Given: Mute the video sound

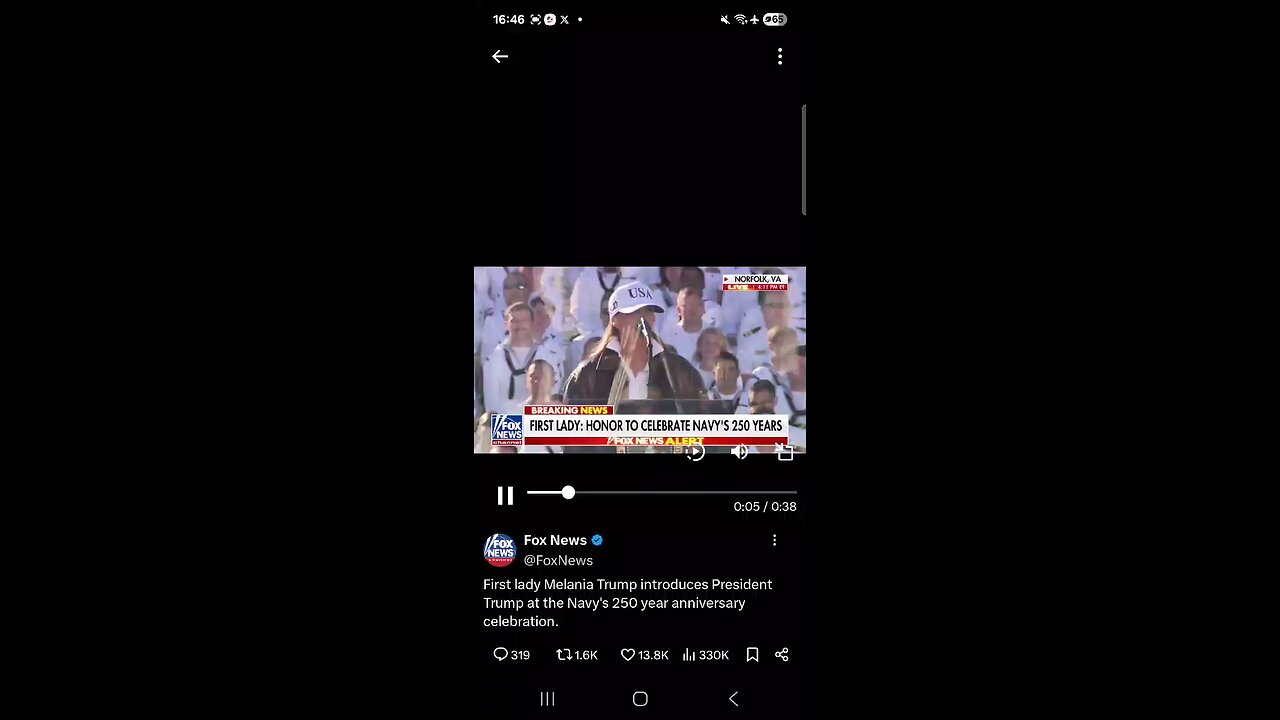Looking at the screenshot, I should [x=740, y=452].
